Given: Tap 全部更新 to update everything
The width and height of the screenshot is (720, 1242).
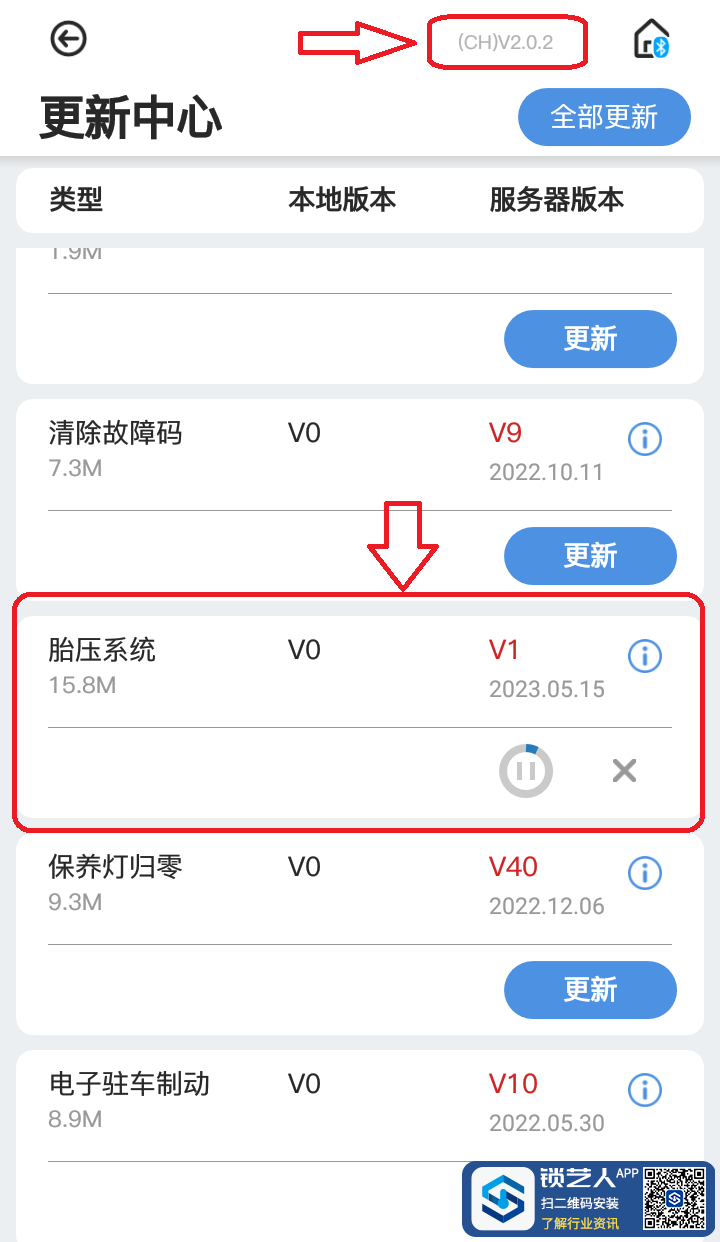Looking at the screenshot, I should pos(604,117).
